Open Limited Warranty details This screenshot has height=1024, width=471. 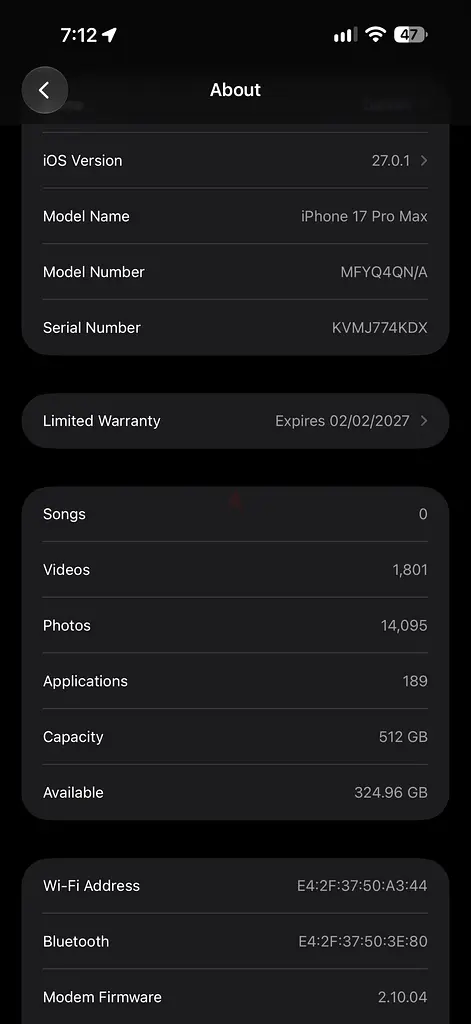[x=235, y=421]
